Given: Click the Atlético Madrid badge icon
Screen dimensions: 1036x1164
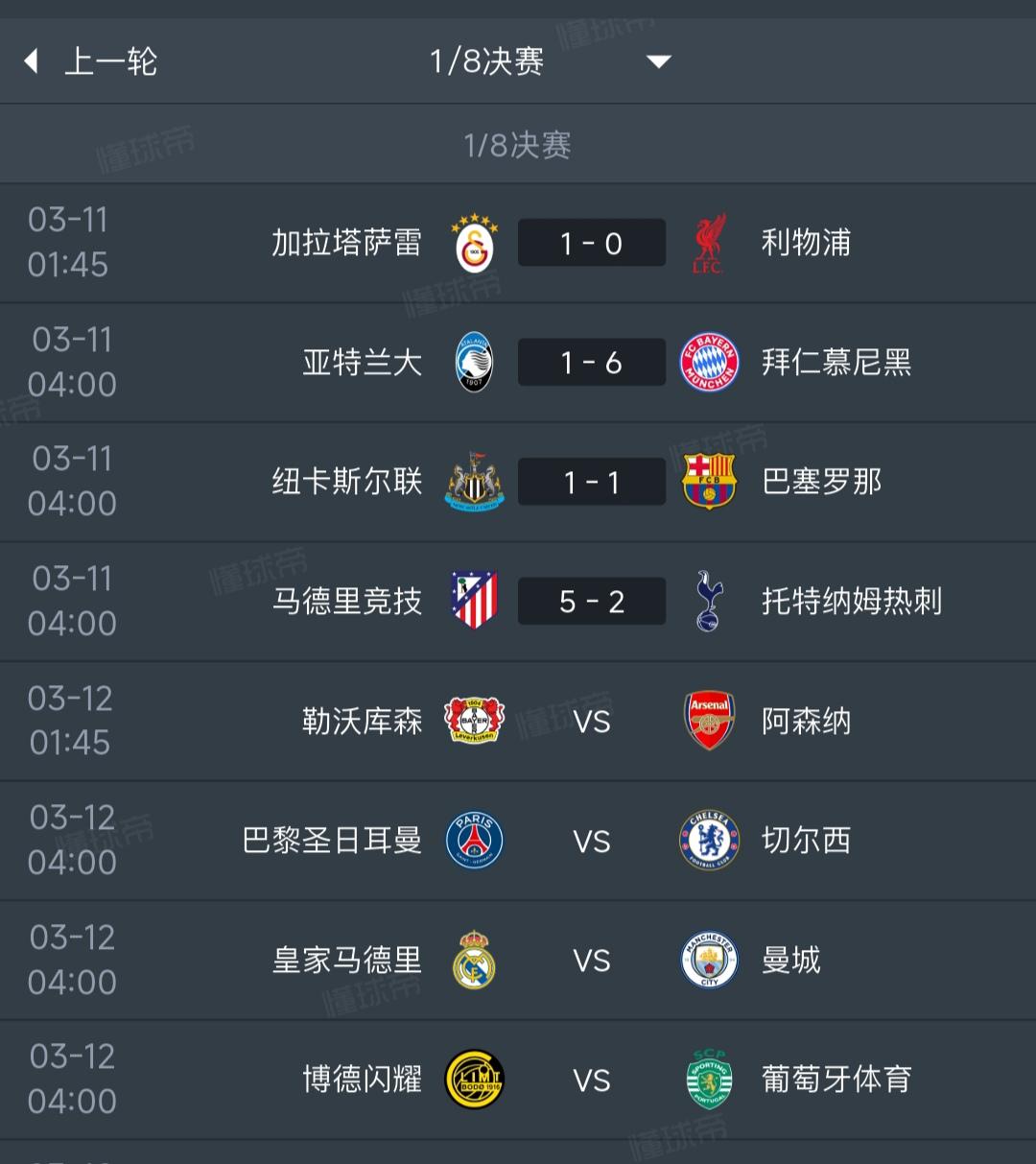Looking at the screenshot, I should (474, 602).
